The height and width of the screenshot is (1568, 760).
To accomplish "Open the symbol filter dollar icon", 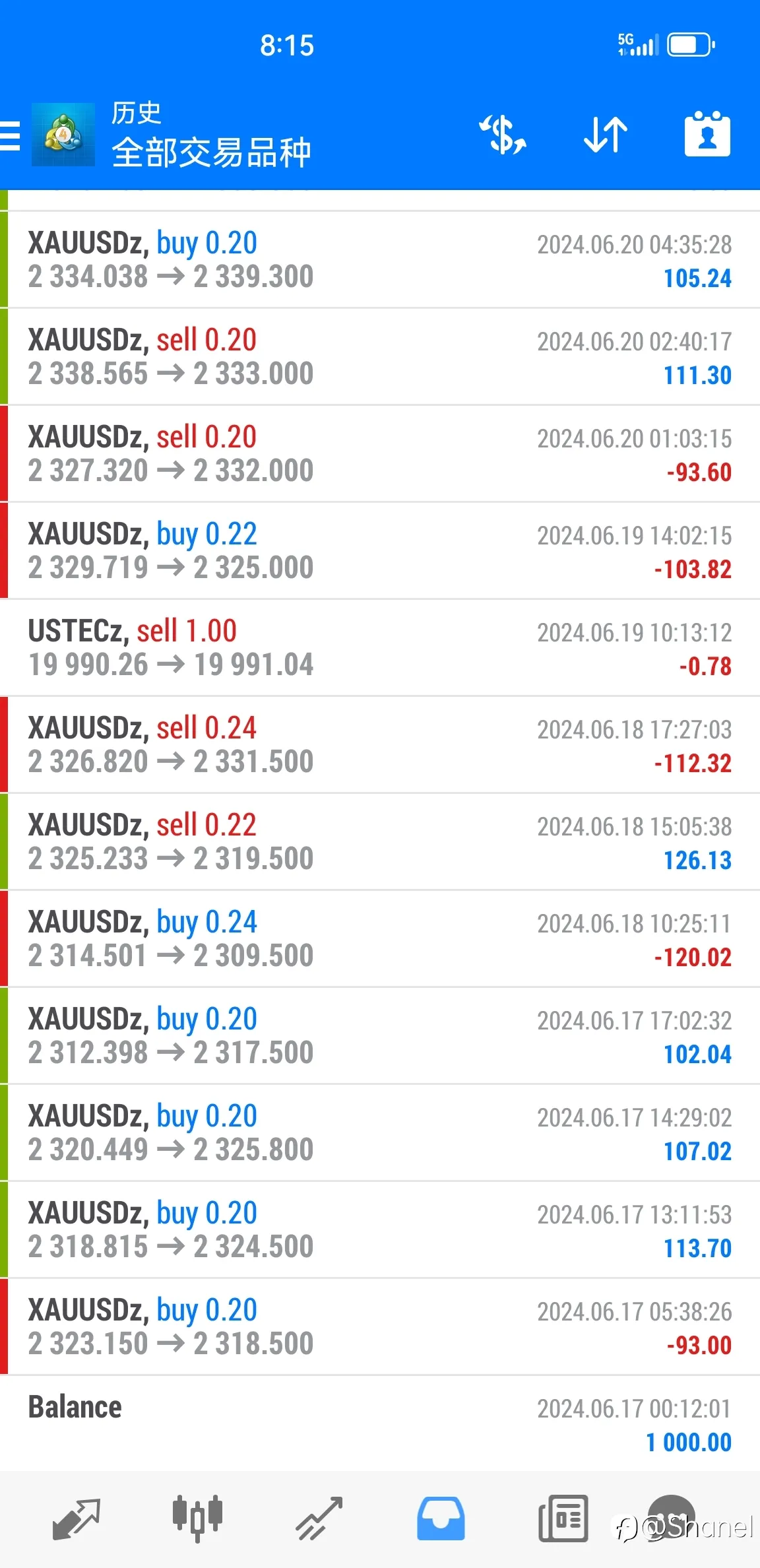I will (x=503, y=135).
